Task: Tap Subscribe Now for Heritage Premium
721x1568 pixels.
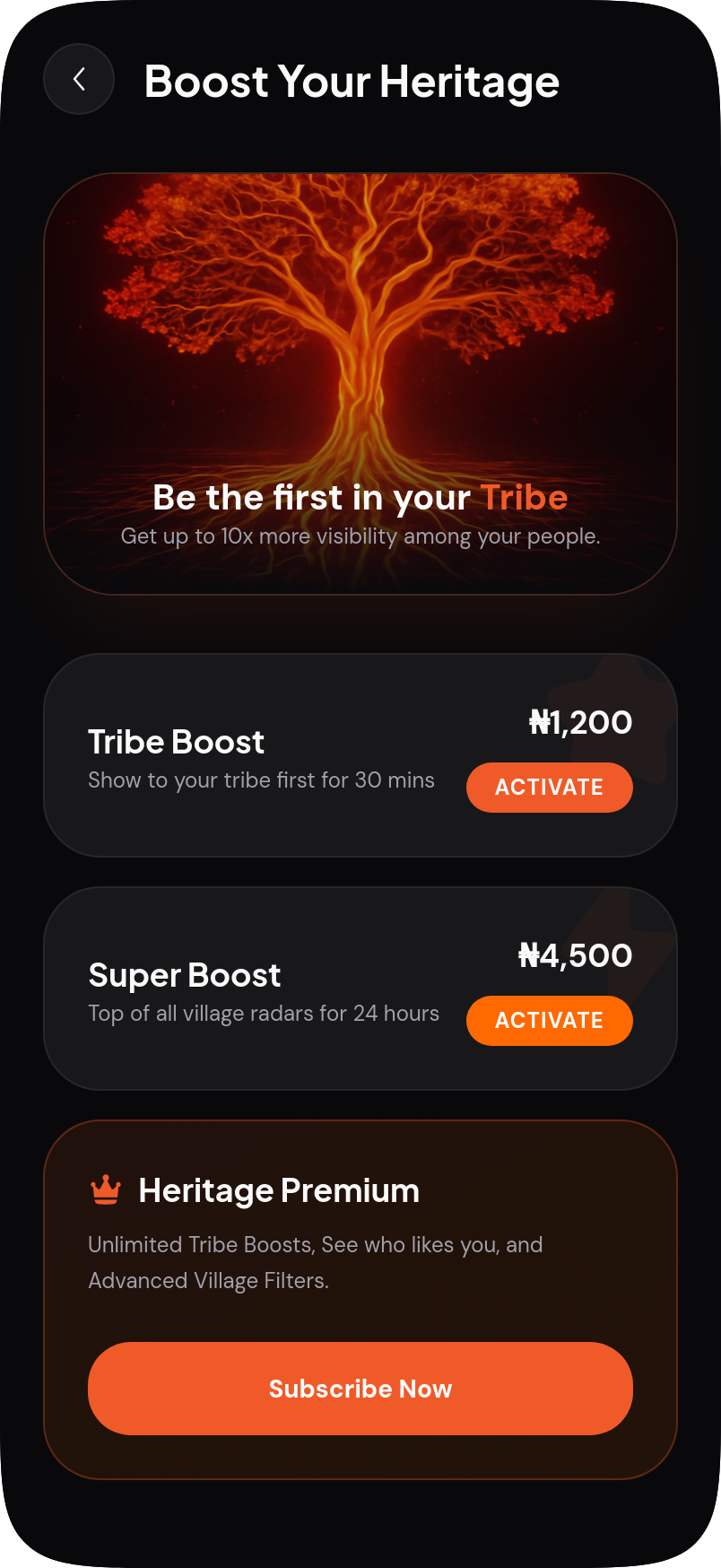Action: click(360, 1389)
